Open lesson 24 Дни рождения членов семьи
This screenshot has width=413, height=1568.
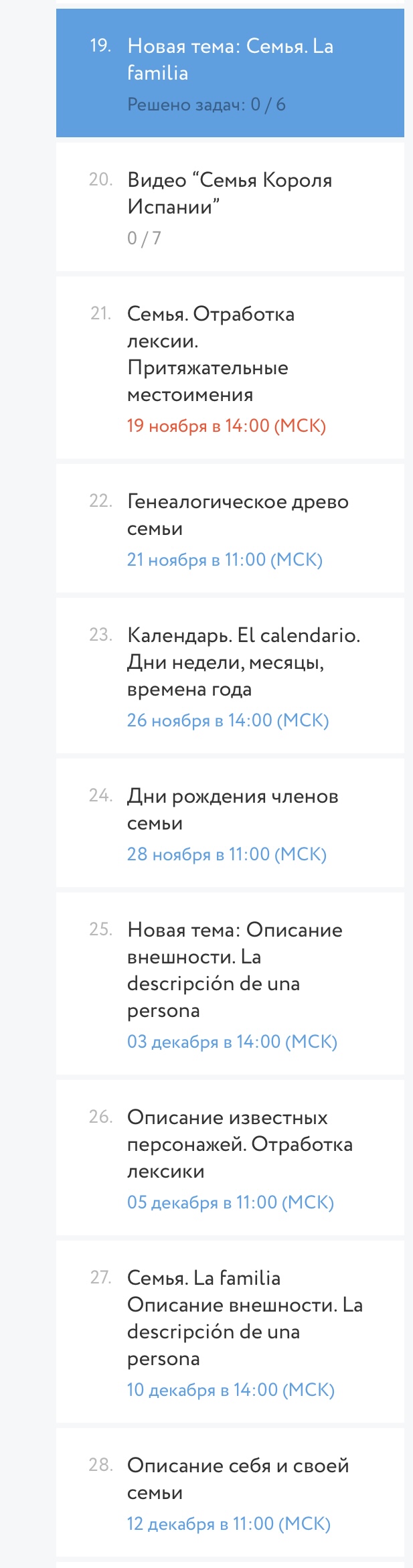click(x=232, y=809)
